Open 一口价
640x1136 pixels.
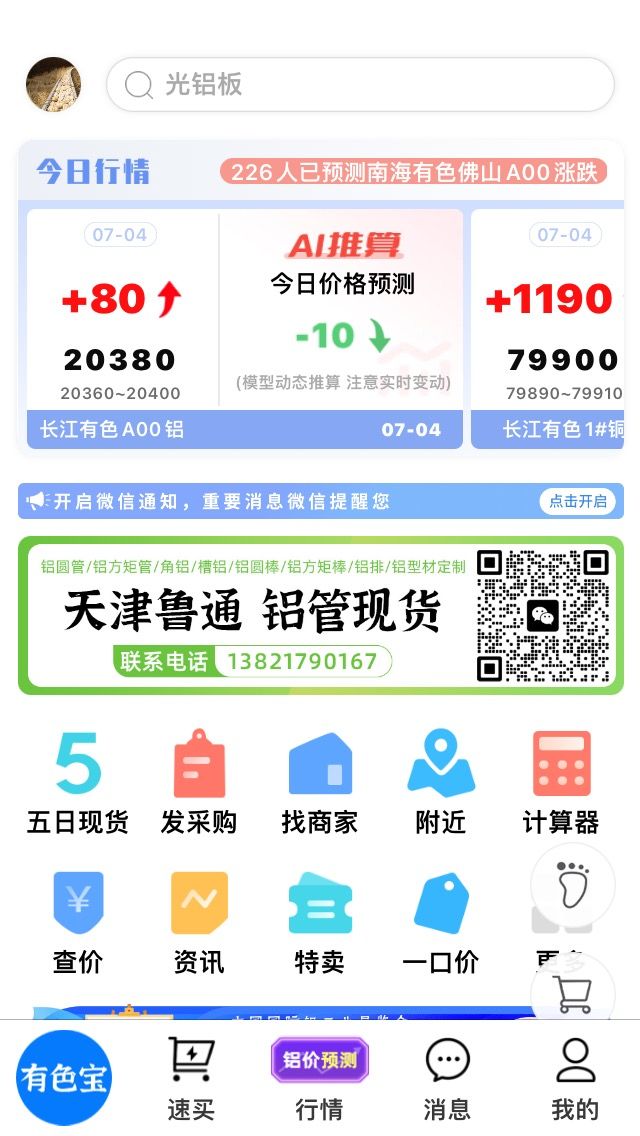[441, 923]
